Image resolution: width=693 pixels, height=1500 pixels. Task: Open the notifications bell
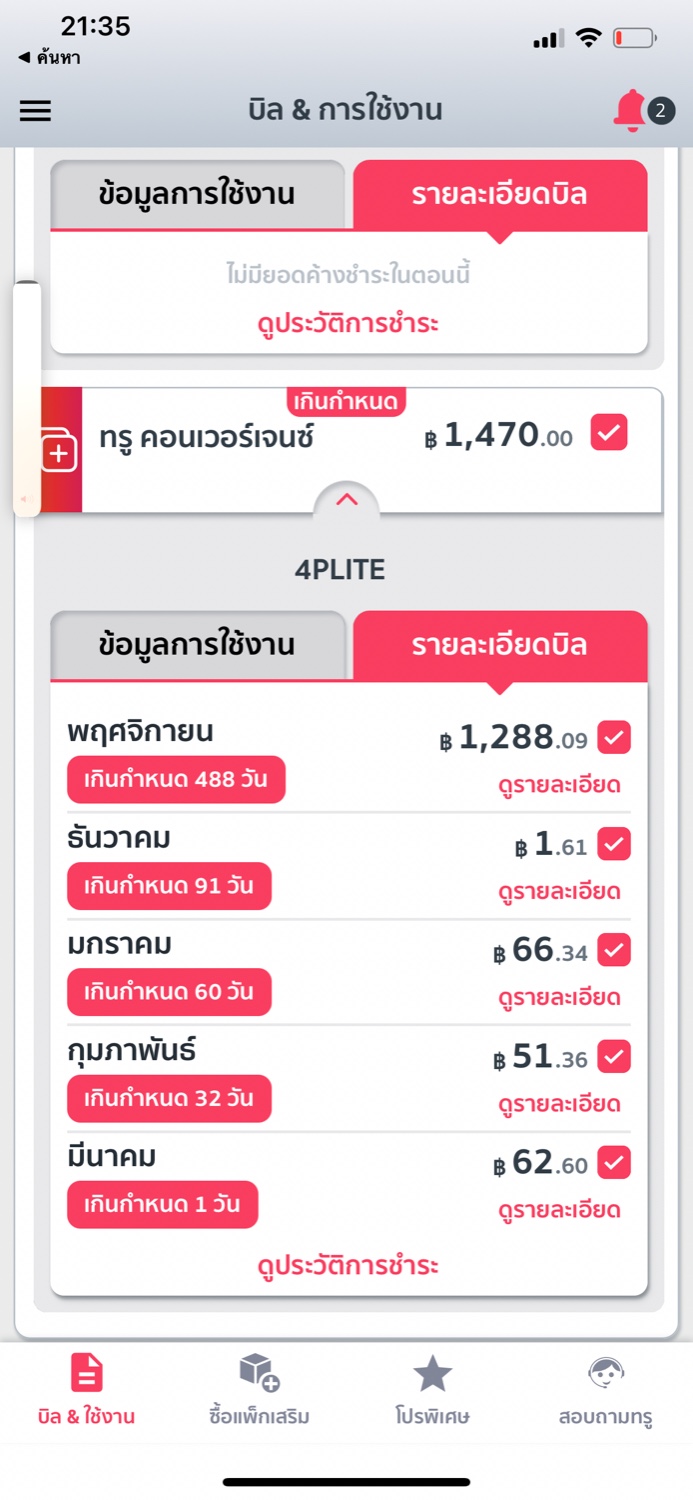[x=631, y=111]
